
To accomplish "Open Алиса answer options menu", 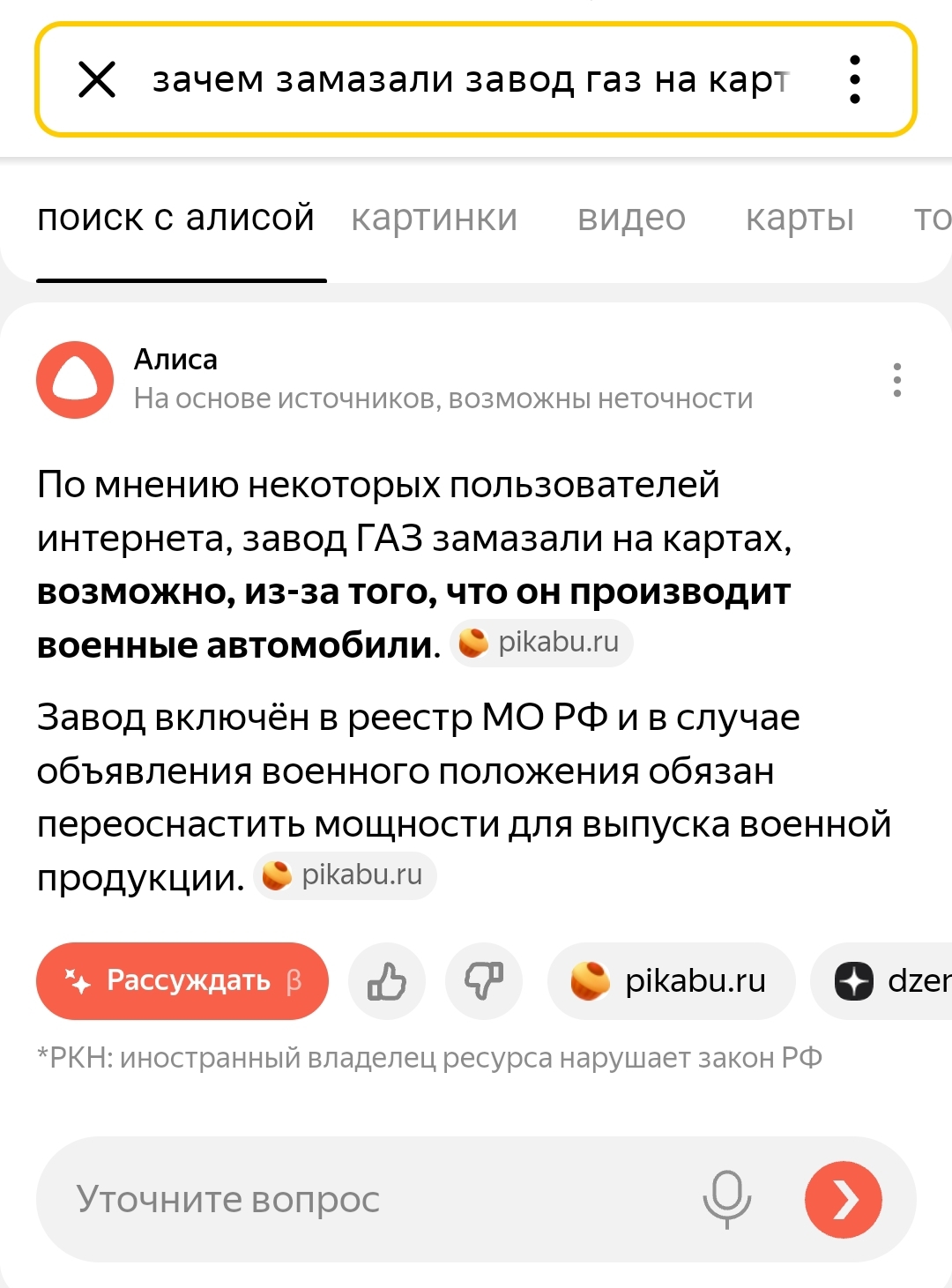I will [x=896, y=380].
